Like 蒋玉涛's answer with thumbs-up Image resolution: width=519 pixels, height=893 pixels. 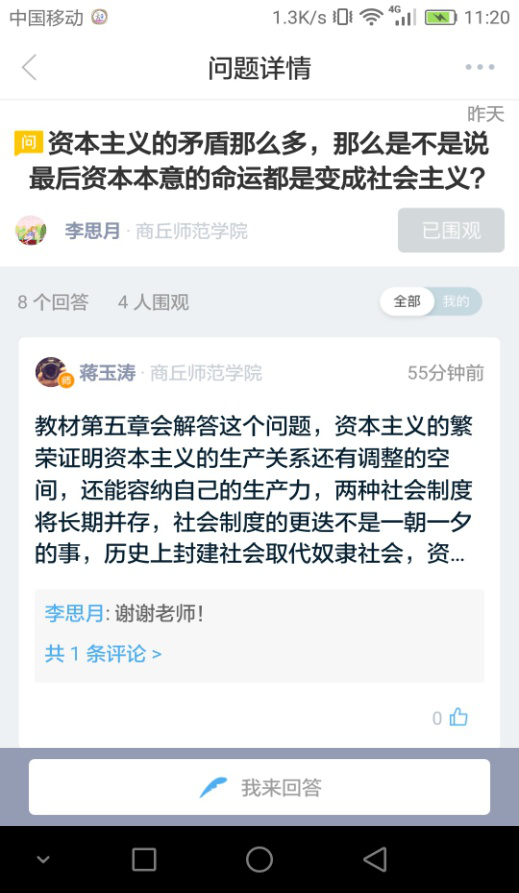[x=458, y=718]
